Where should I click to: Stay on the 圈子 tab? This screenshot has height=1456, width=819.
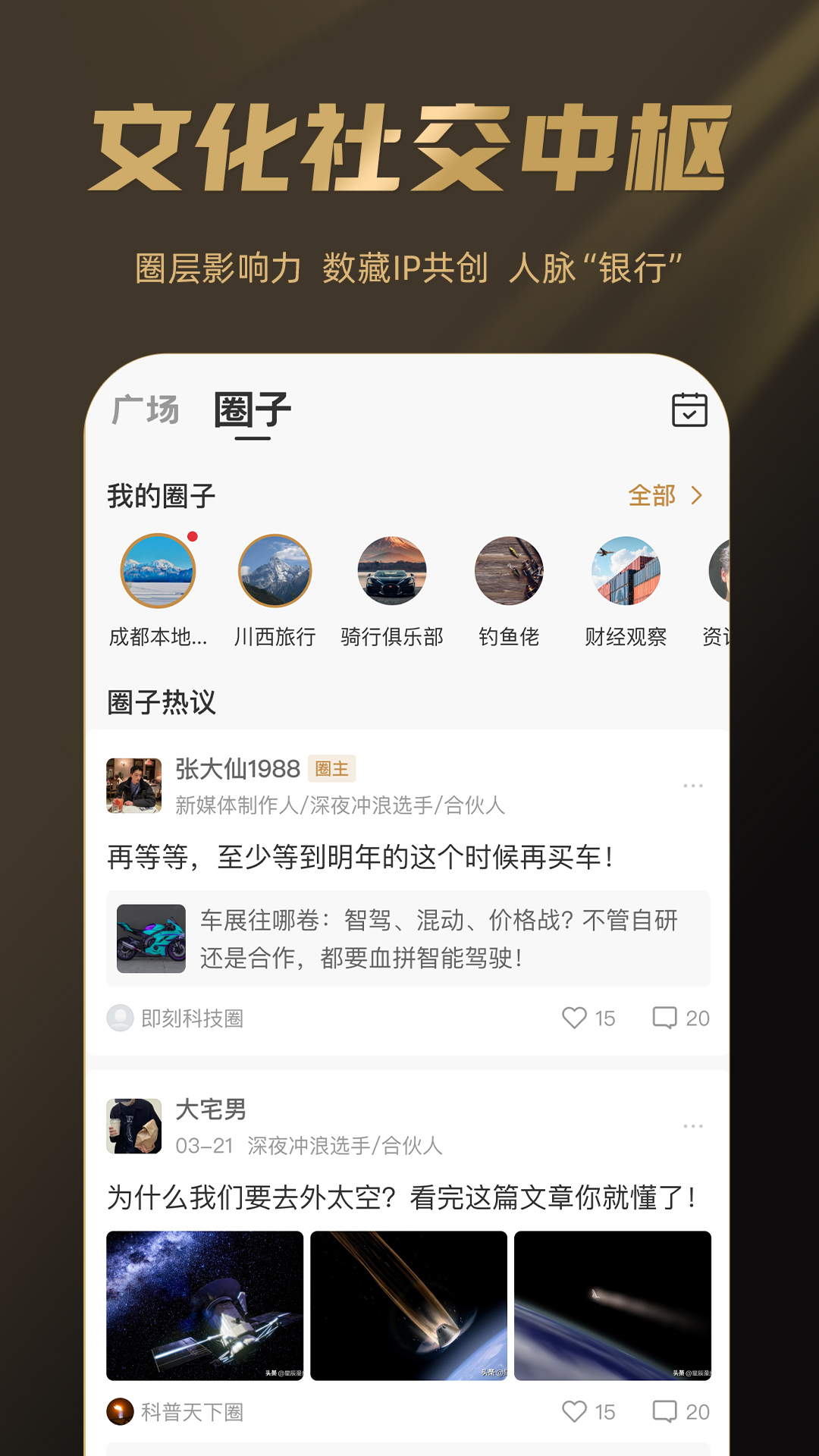coord(253,409)
